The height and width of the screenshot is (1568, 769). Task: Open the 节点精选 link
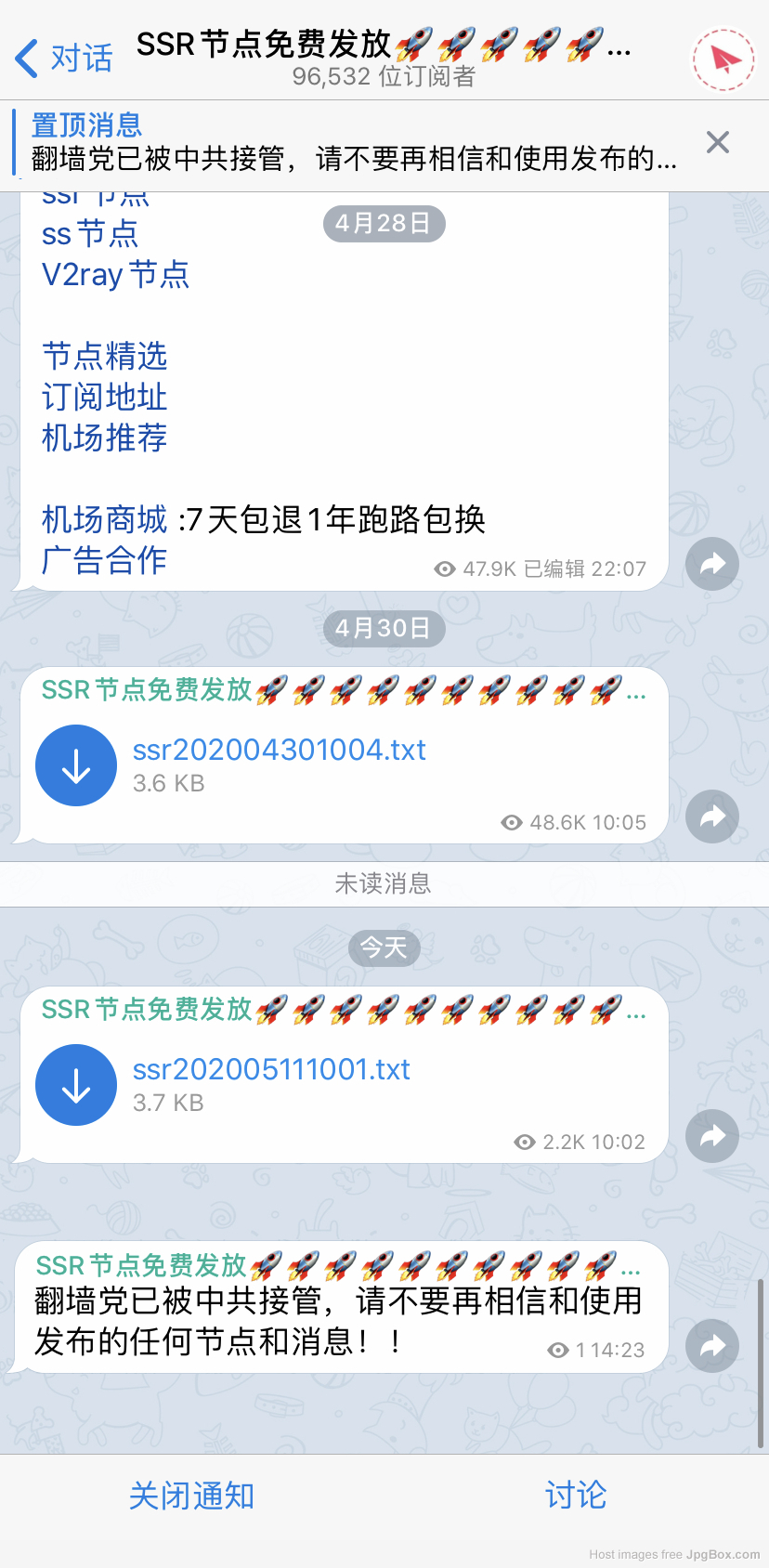coord(104,356)
